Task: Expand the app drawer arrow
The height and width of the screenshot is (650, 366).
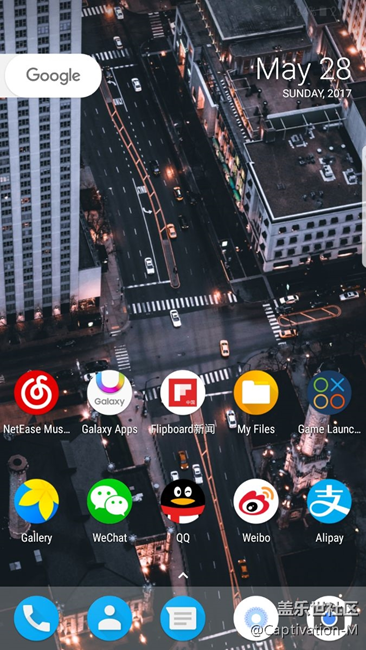Action: [183, 575]
